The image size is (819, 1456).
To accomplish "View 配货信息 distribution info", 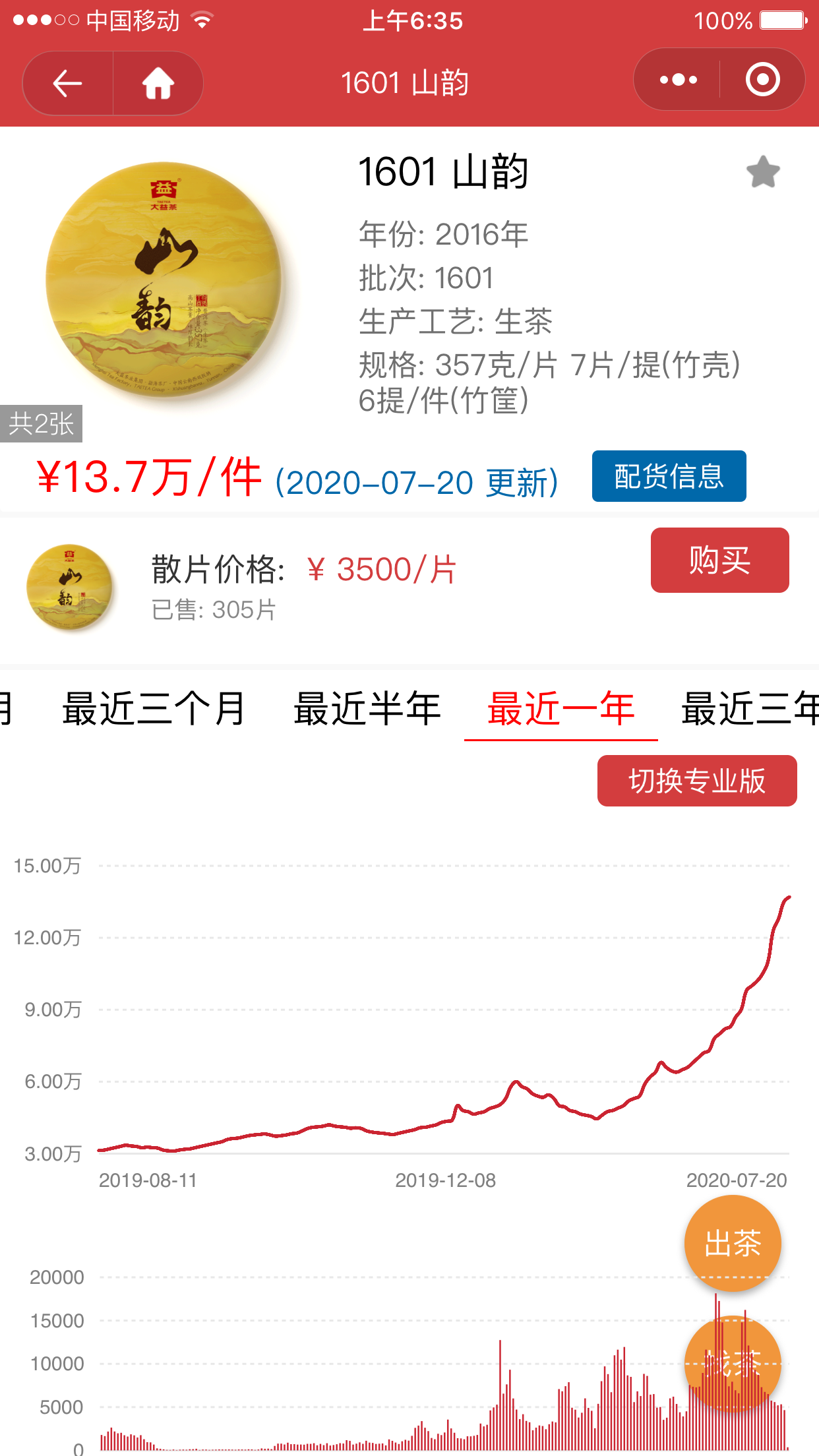I will [669, 476].
